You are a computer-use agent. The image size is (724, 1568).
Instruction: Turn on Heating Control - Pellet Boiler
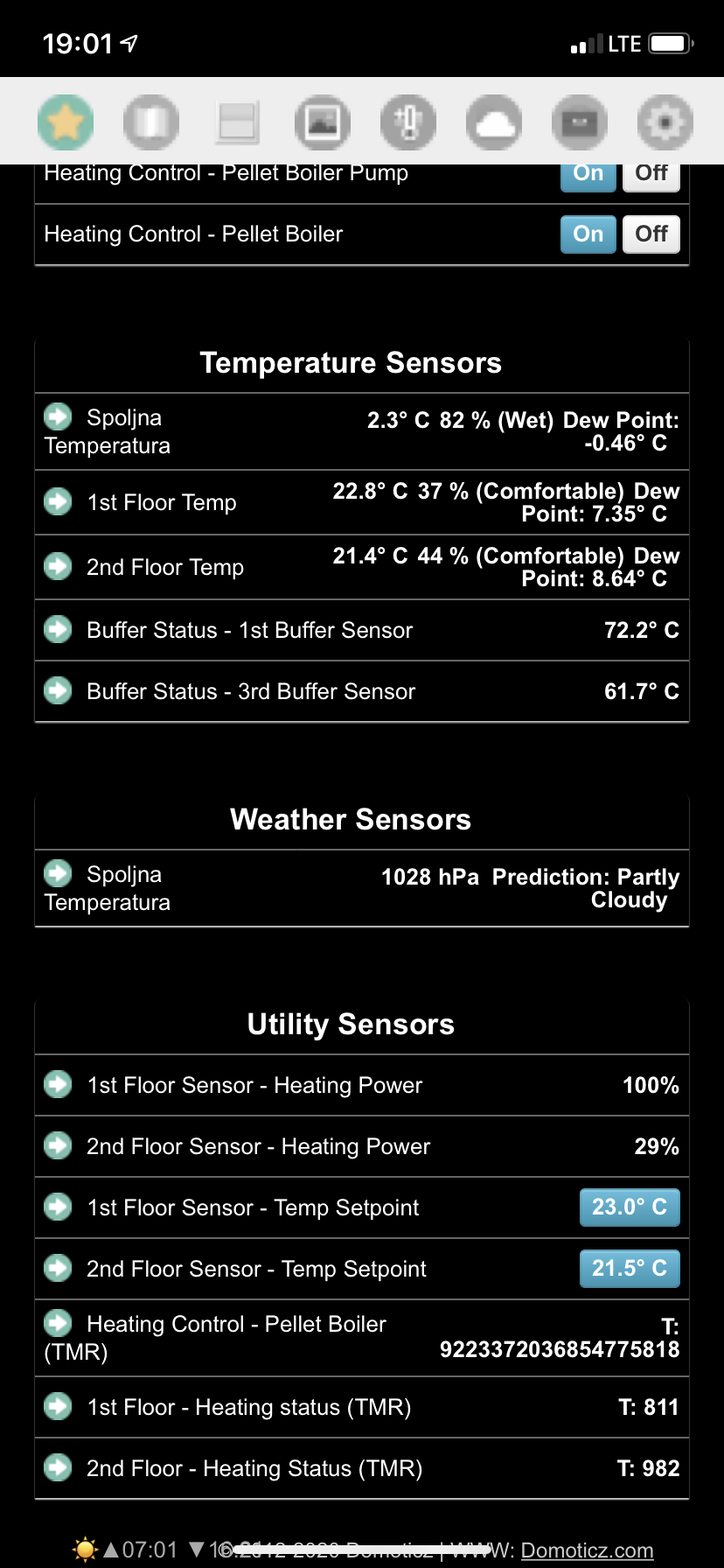tap(588, 234)
